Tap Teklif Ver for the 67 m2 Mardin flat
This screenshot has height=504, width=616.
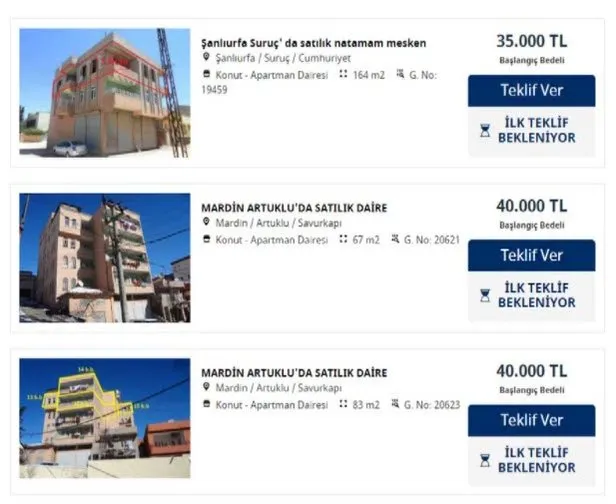pyautogui.click(x=531, y=255)
